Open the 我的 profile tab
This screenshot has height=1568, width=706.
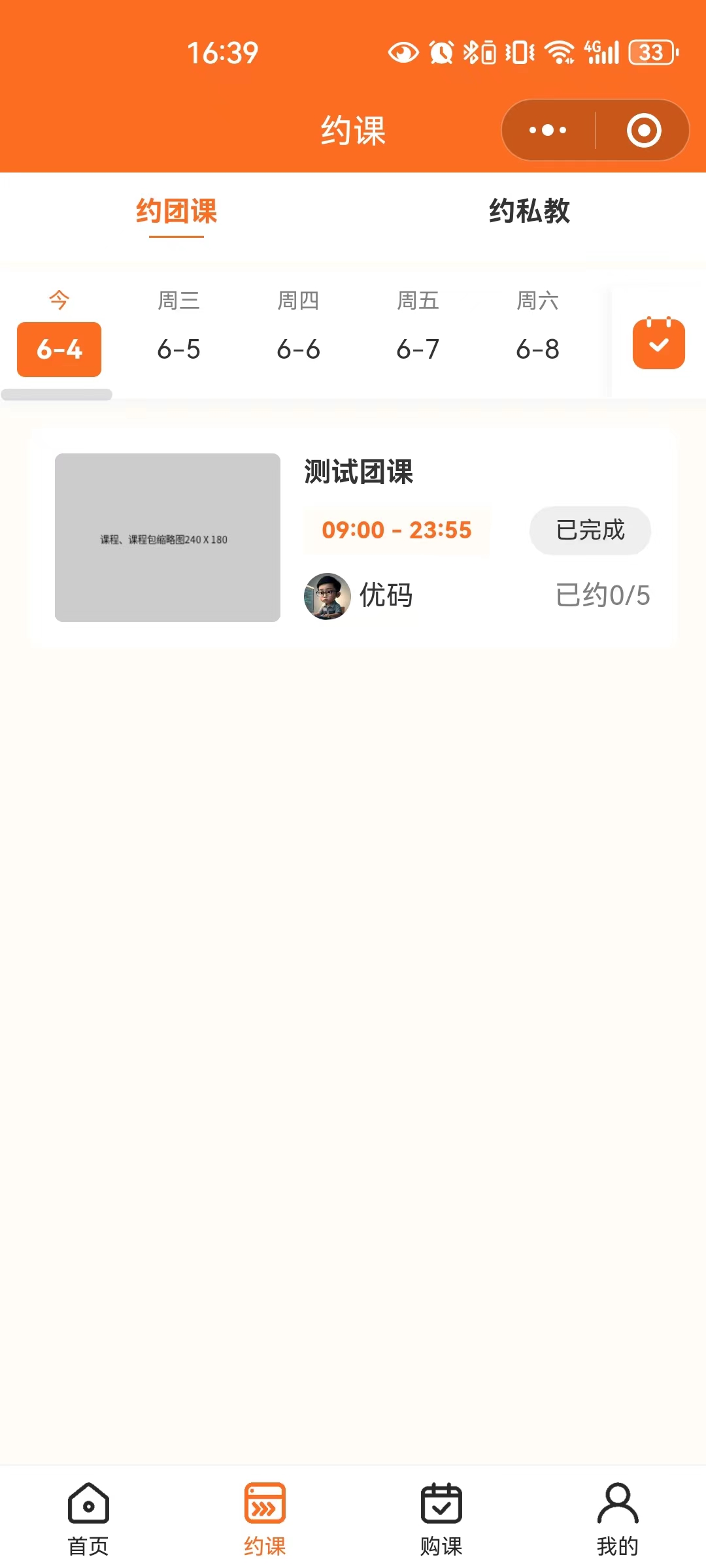[617, 1519]
